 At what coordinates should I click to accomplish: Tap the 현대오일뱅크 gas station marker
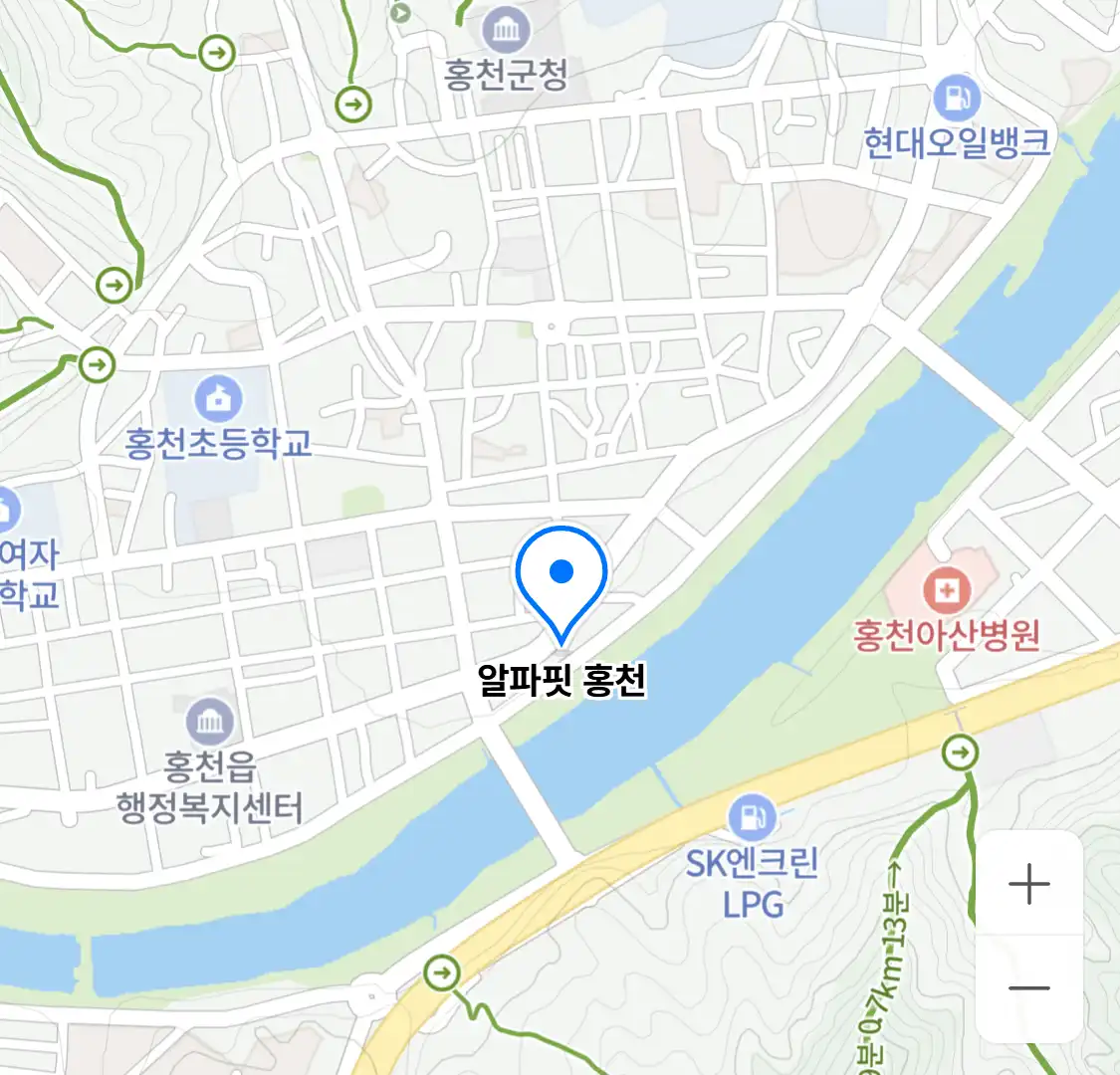(x=957, y=99)
